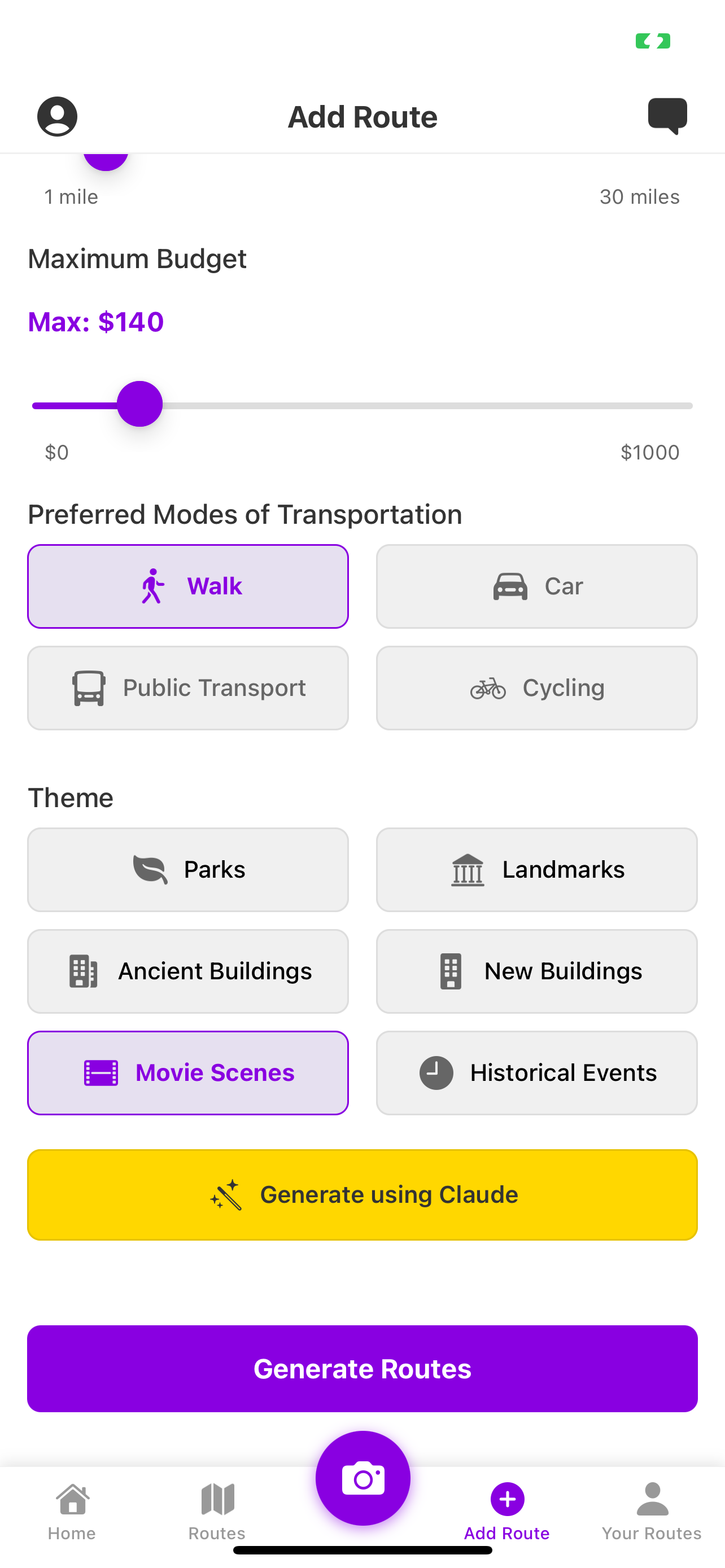The height and width of the screenshot is (1568, 725).
Task: Choose Historical Events theme
Action: (536, 1072)
